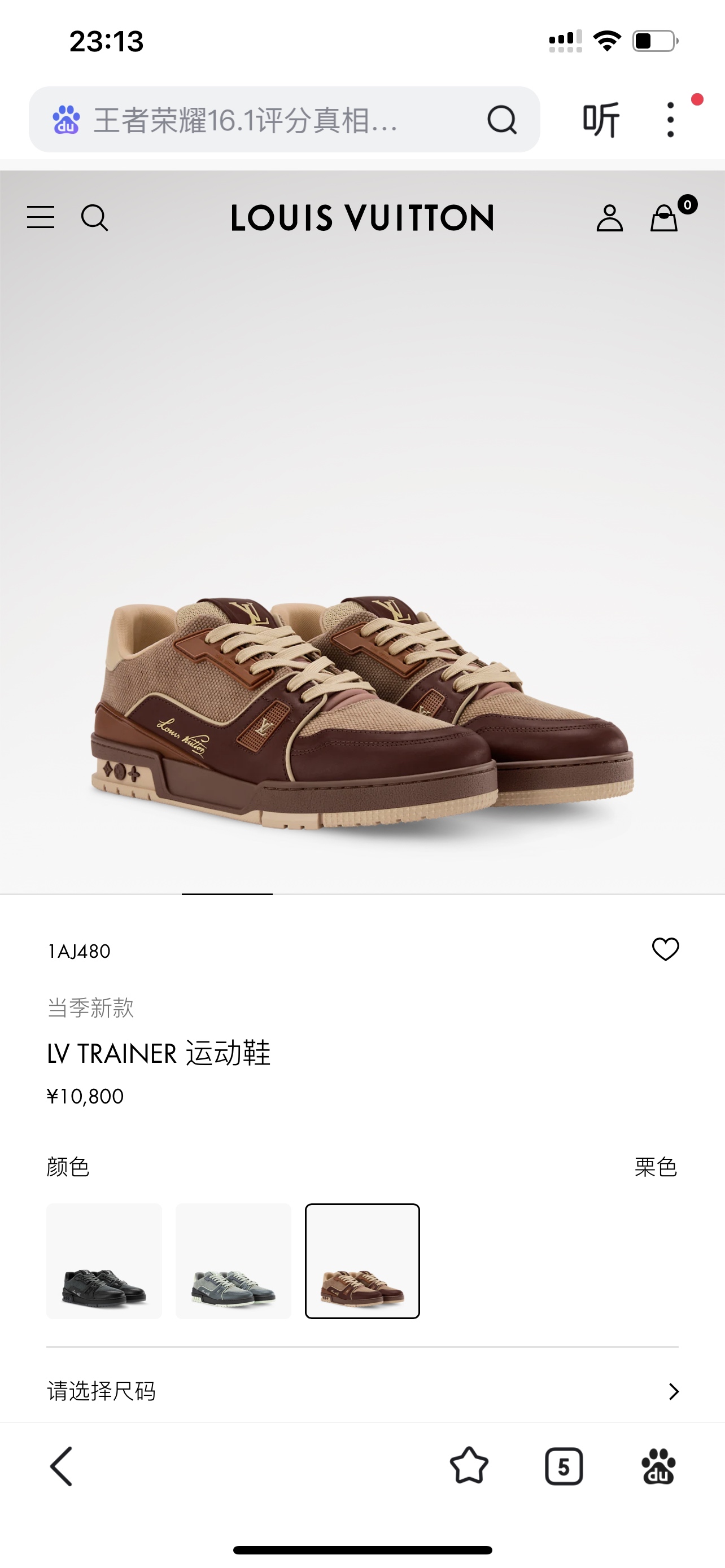Open the browser three-dot overflow menu
The height and width of the screenshot is (1568, 725).
(x=671, y=119)
